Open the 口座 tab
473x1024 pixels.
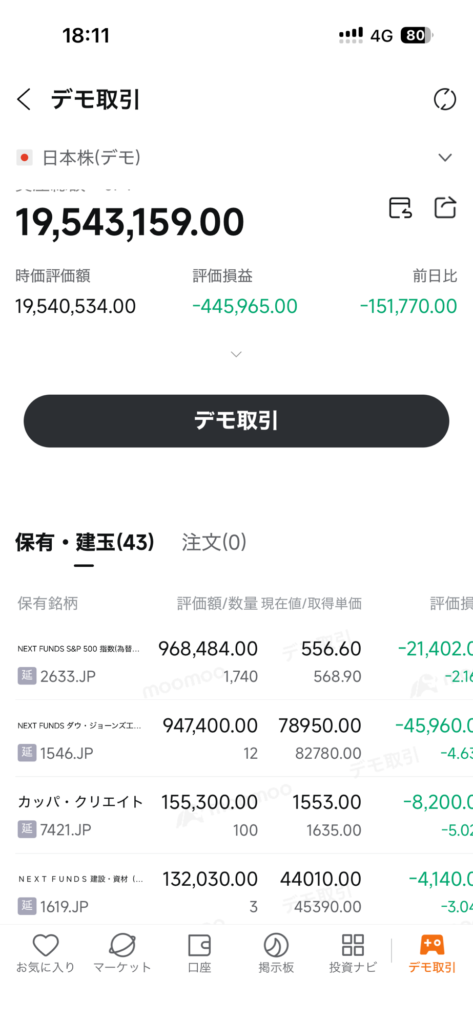tap(199, 953)
